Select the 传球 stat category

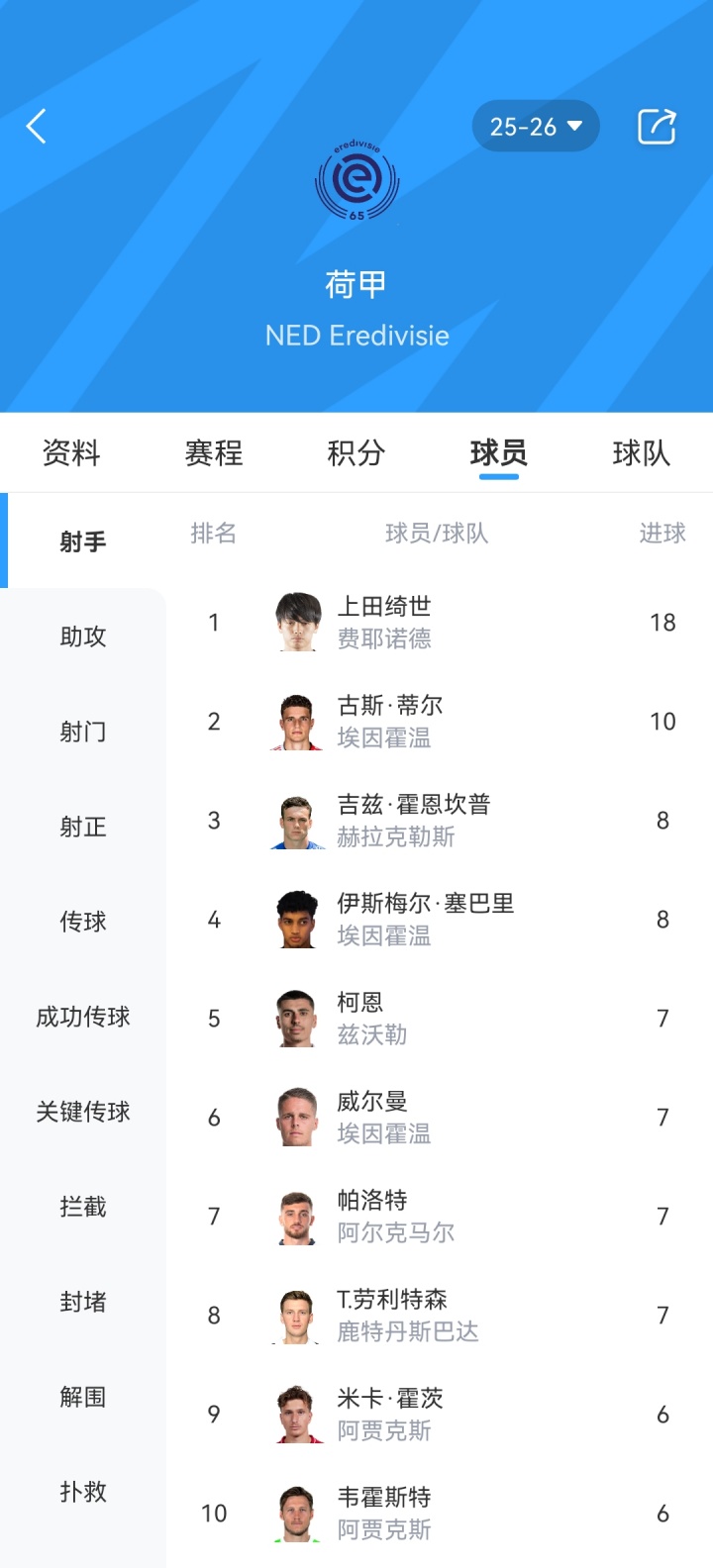(x=83, y=922)
